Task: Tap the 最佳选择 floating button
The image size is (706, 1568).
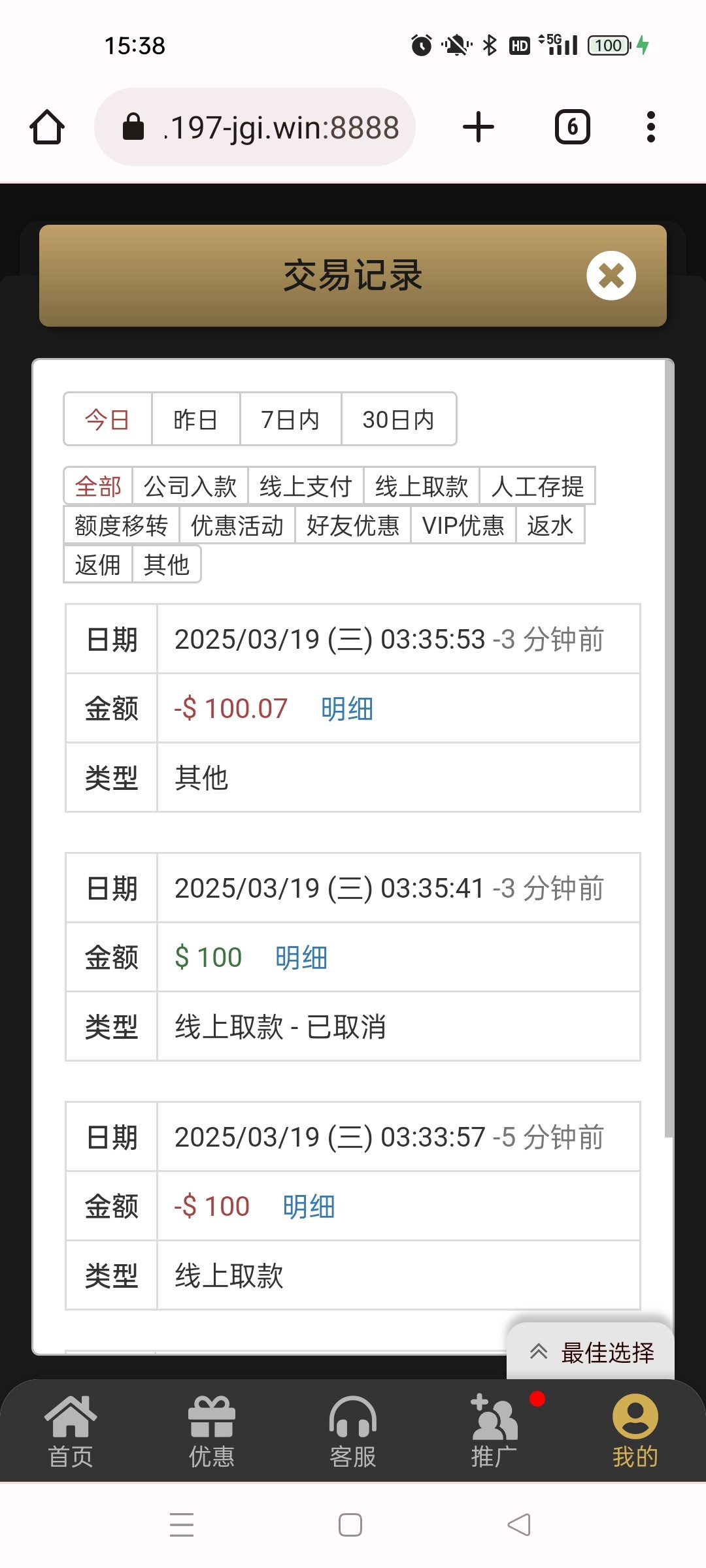Action: pyautogui.click(x=591, y=1352)
